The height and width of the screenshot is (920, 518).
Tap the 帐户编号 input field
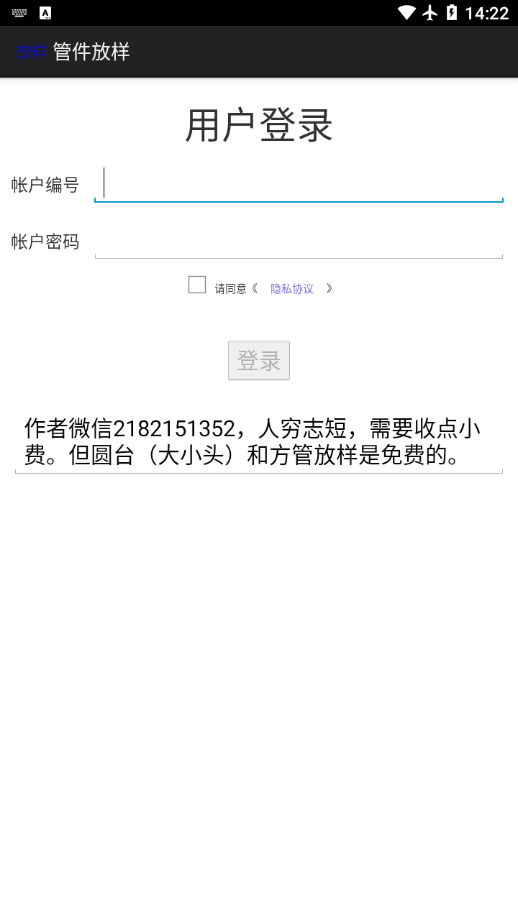tap(299, 184)
